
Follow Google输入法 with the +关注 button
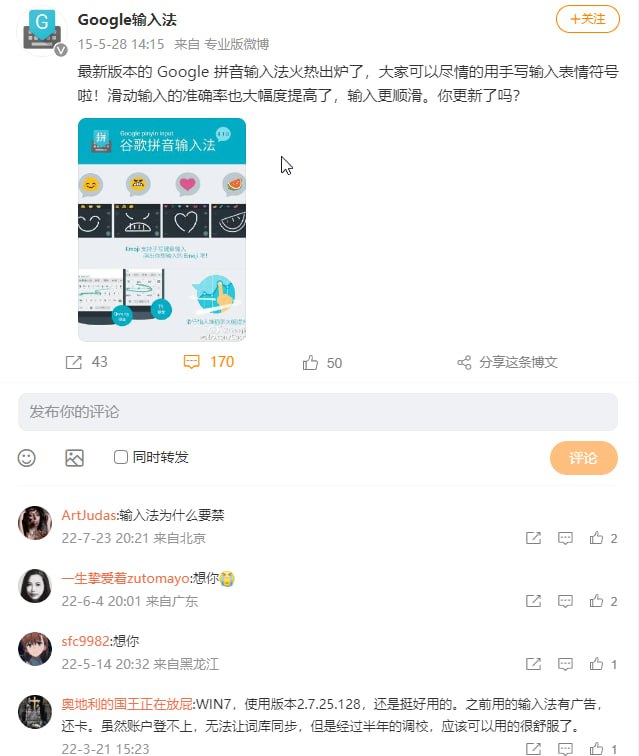pyautogui.click(x=587, y=18)
